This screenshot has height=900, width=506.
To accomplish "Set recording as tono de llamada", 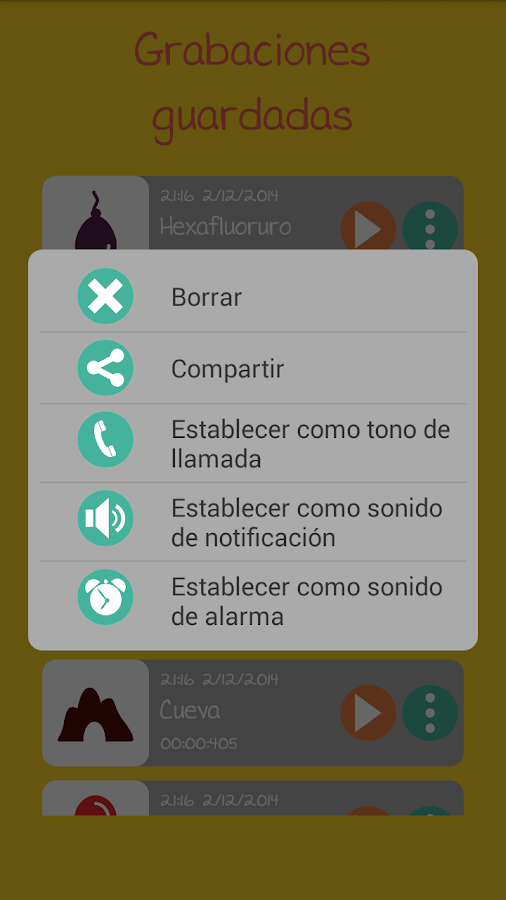I will pos(252,443).
